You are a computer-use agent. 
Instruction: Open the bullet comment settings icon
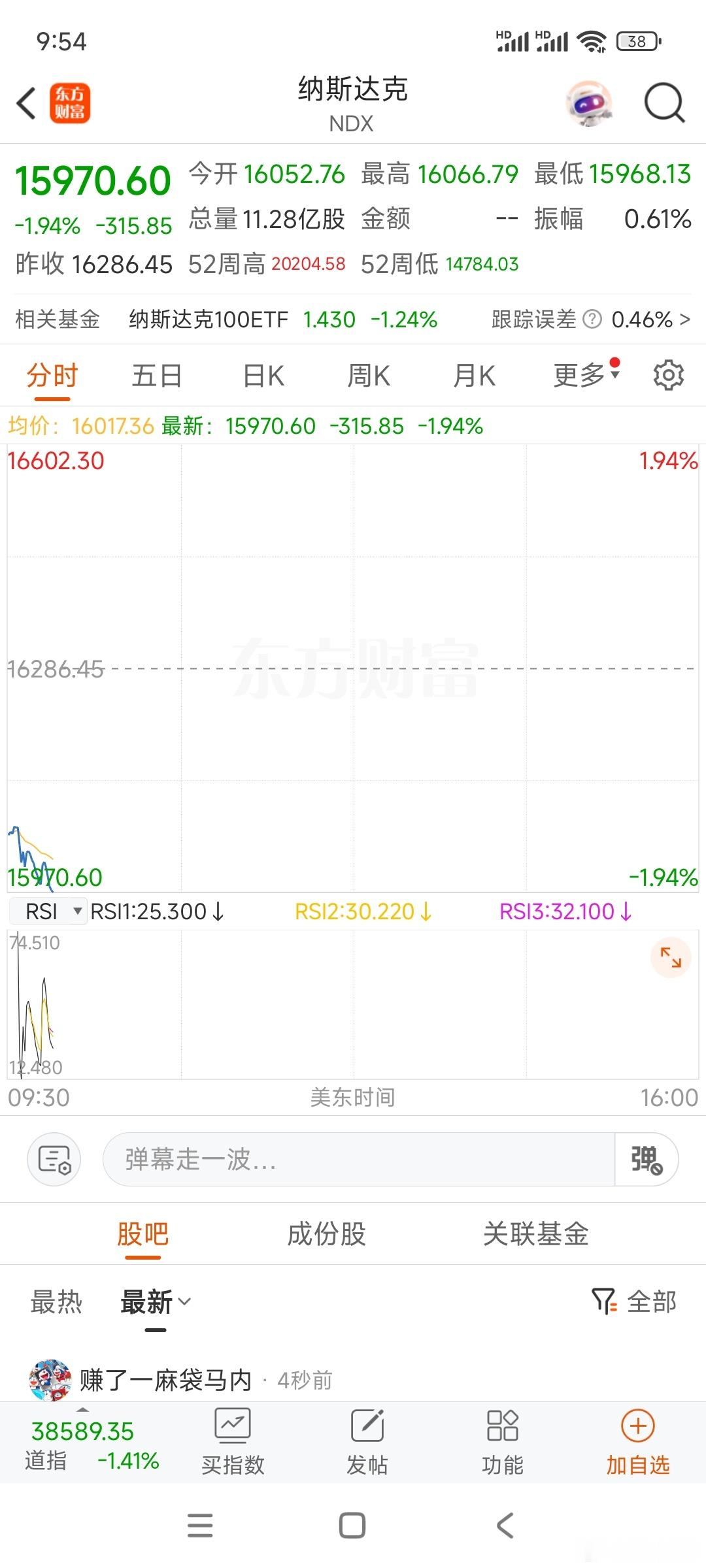54,1160
